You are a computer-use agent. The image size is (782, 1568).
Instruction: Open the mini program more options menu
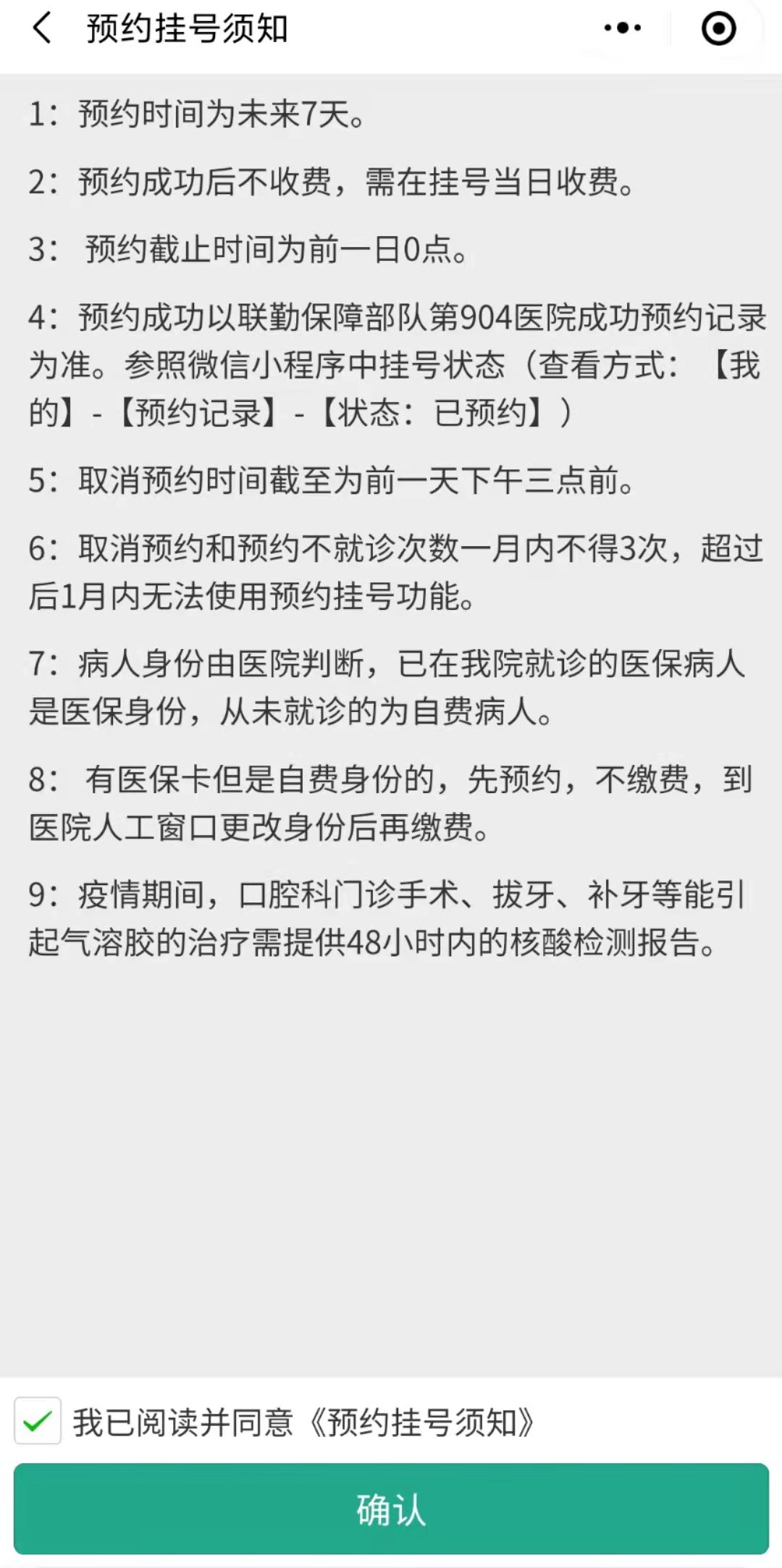623,29
